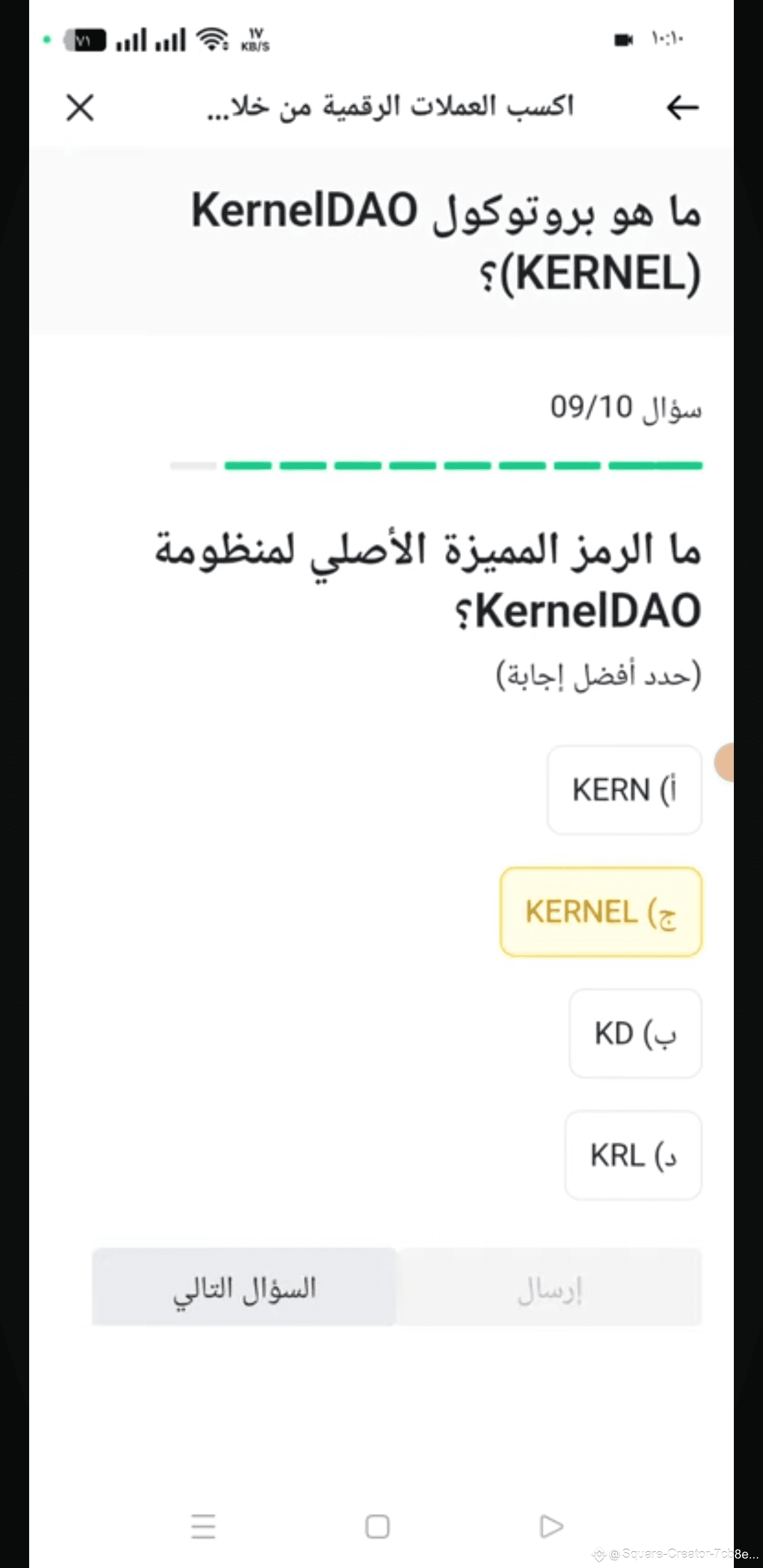Open recent apps from the navigation bar
Screen dimensions: 763x1568
click(203, 1526)
